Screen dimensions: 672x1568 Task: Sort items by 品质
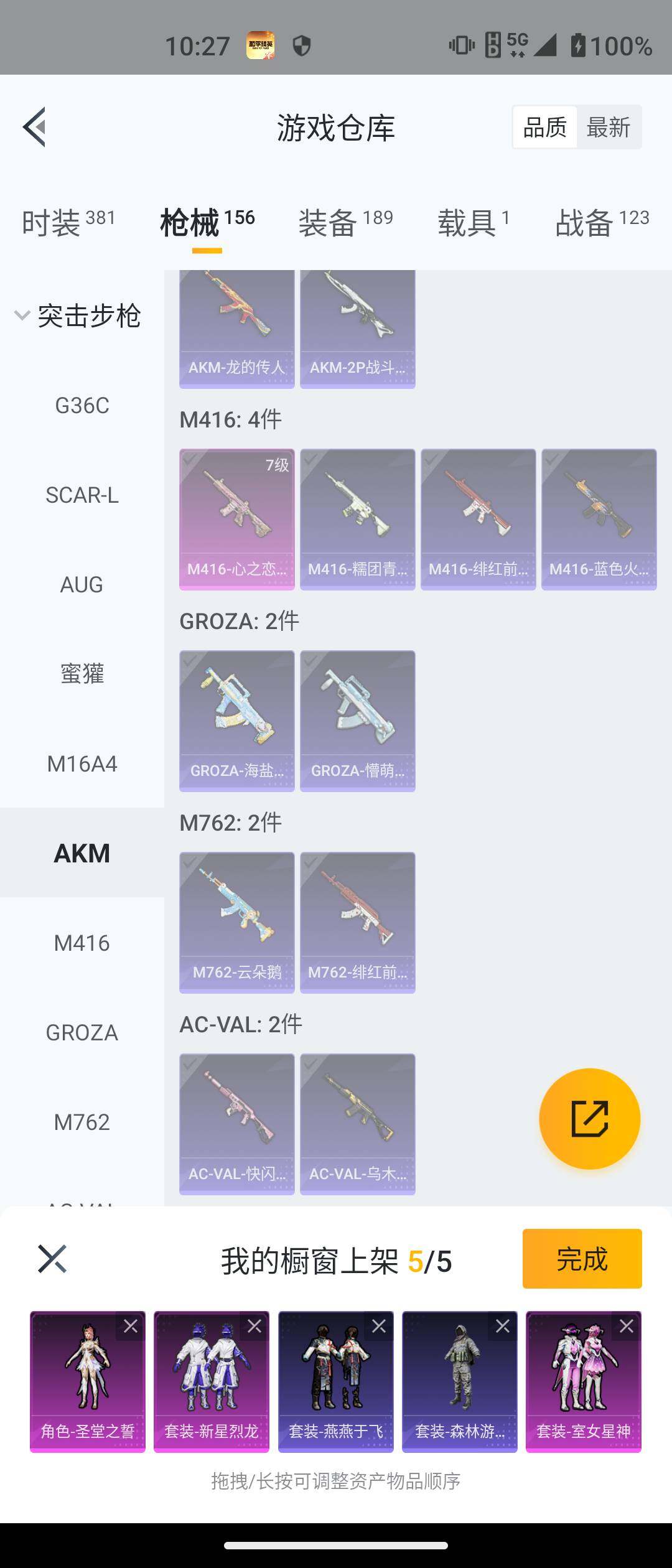pos(544,126)
